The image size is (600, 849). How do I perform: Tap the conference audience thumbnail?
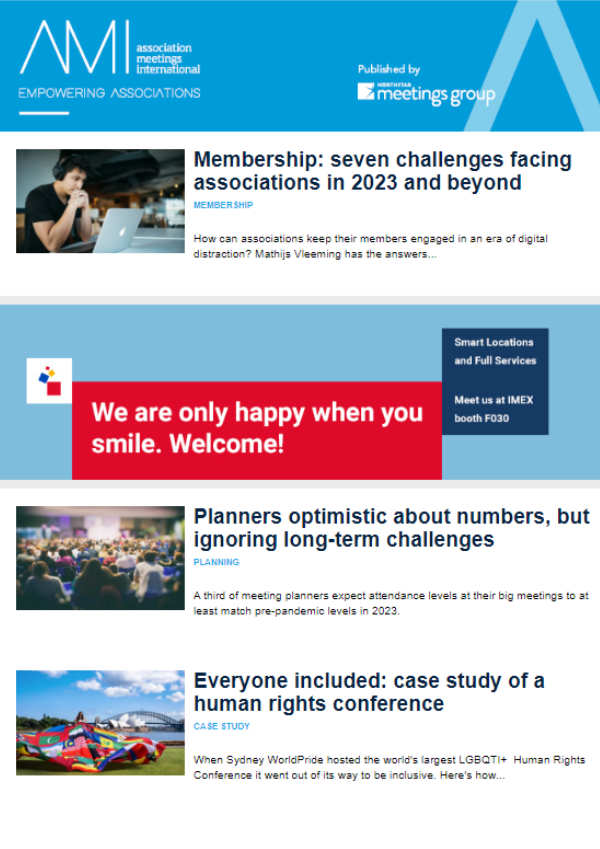[100, 557]
